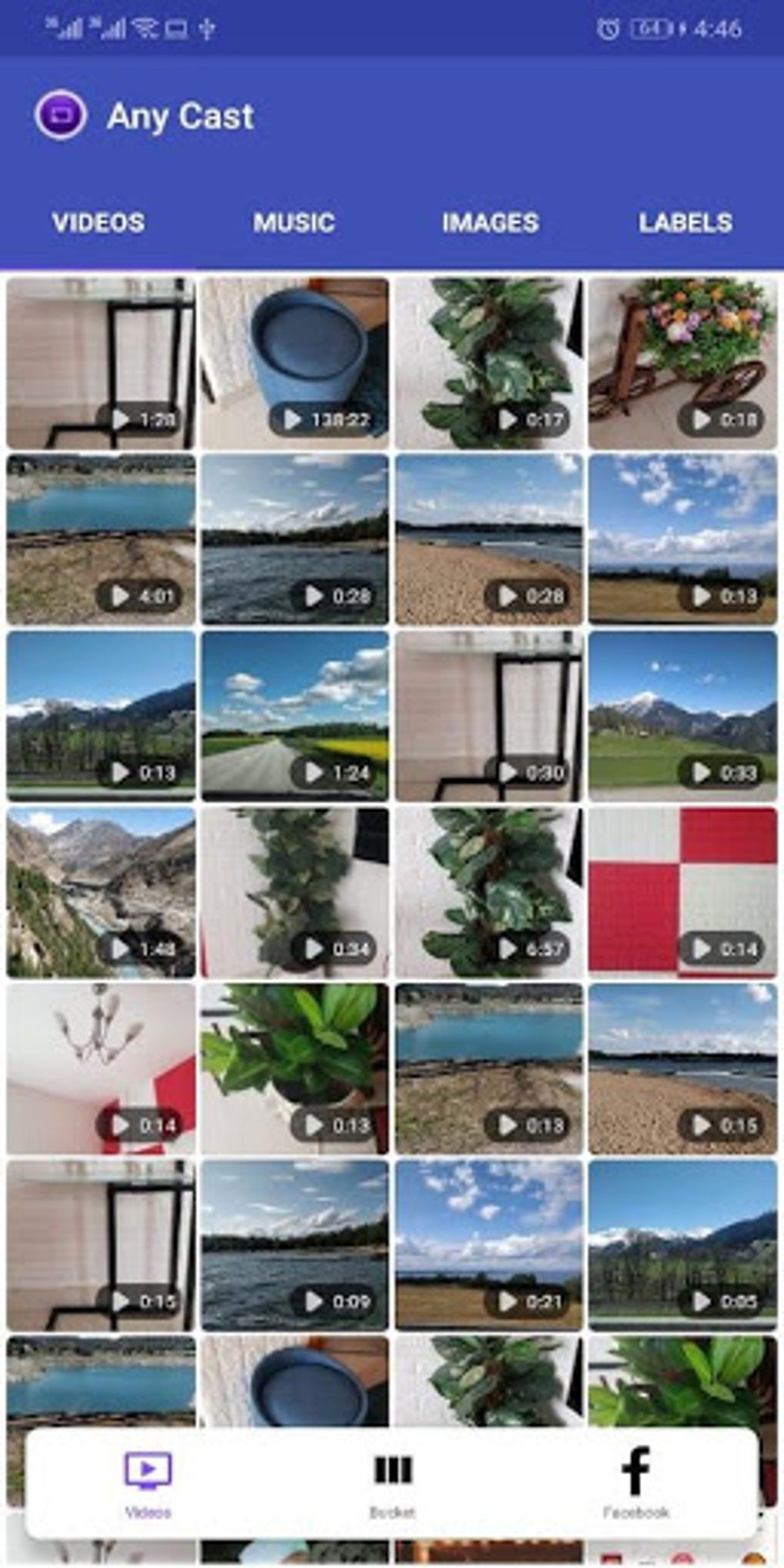784x1568 pixels.
Task: Open the 4:01 lake video
Action: [x=101, y=540]
